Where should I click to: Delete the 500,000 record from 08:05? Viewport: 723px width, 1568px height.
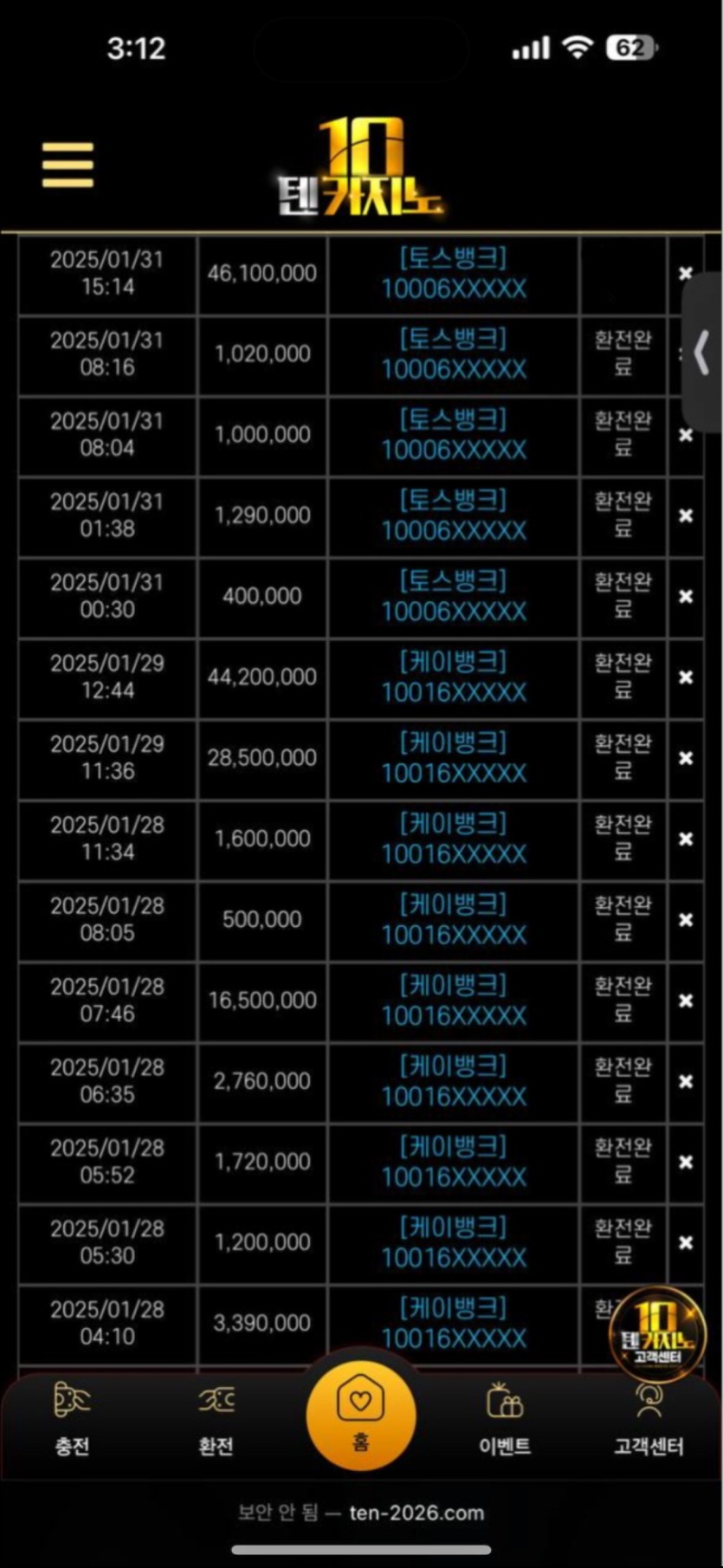[686, 919]
